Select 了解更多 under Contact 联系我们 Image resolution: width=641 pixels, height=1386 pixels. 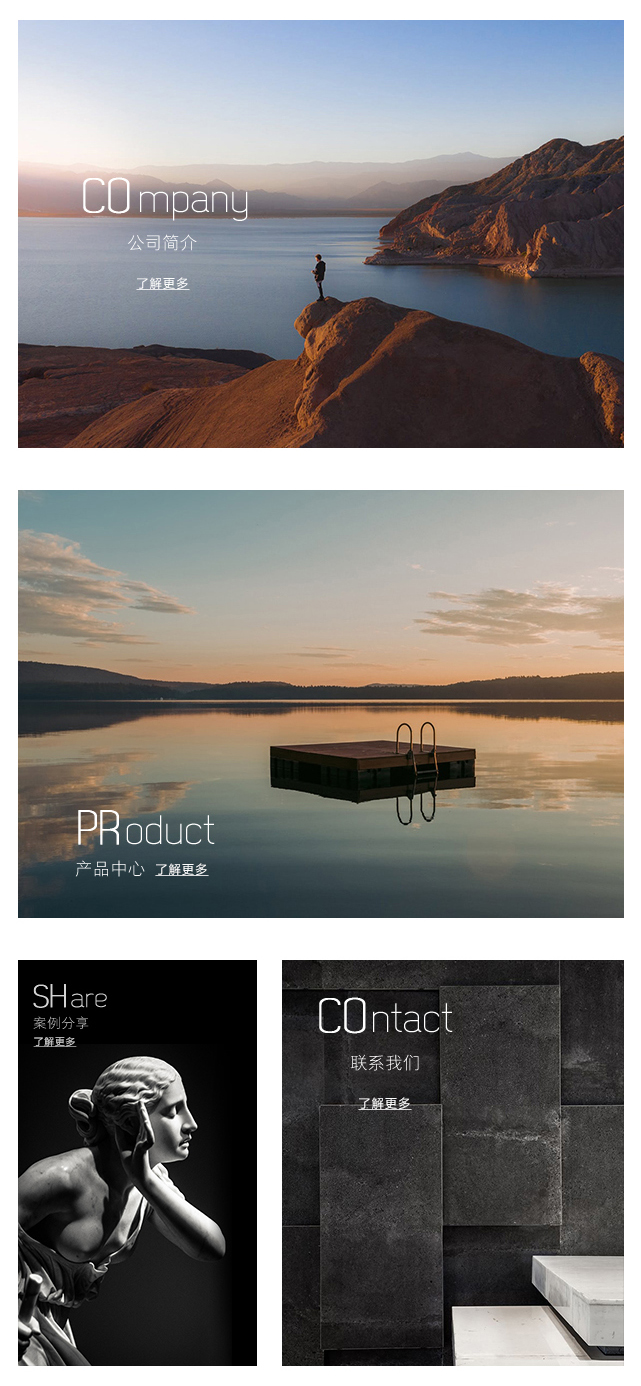tap(384, 1104)
